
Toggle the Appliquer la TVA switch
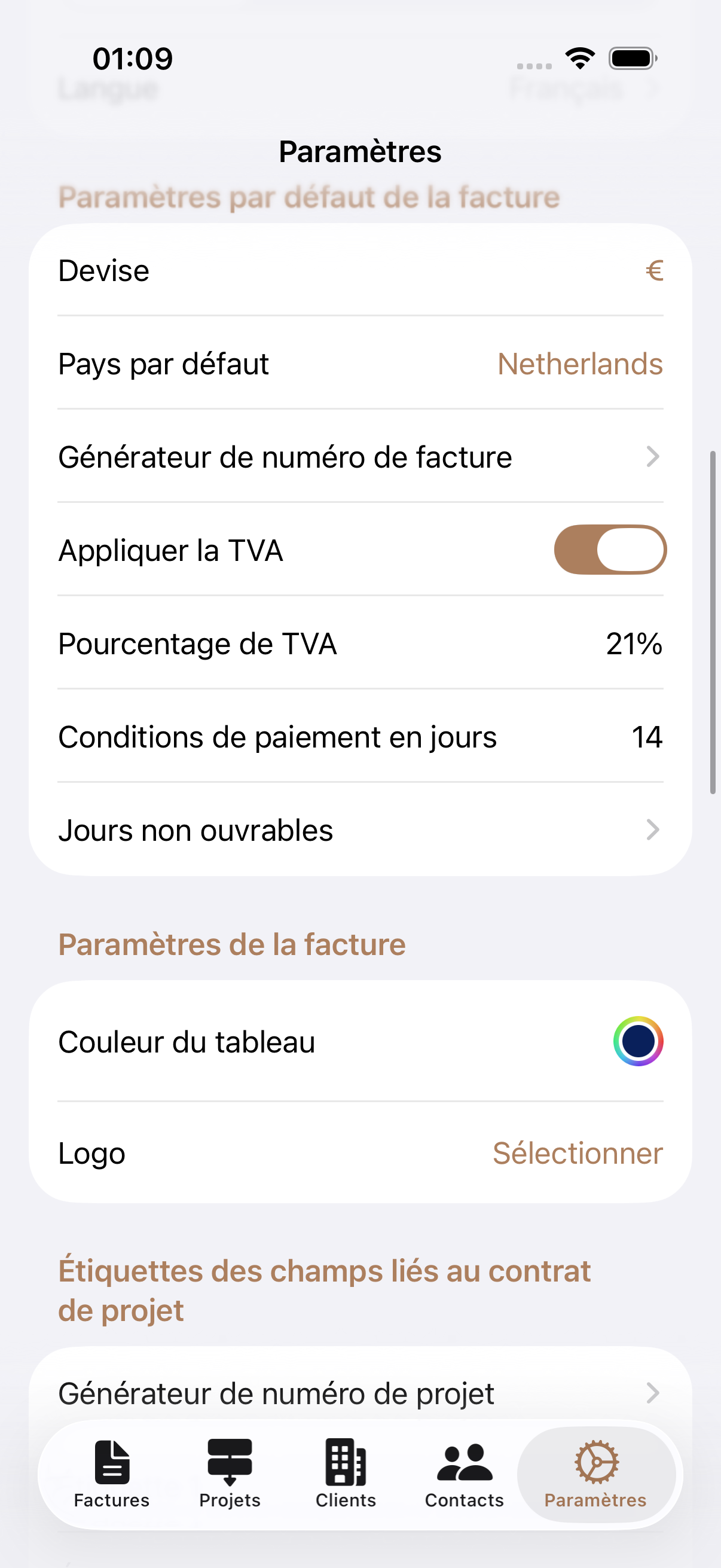(610, 550)
